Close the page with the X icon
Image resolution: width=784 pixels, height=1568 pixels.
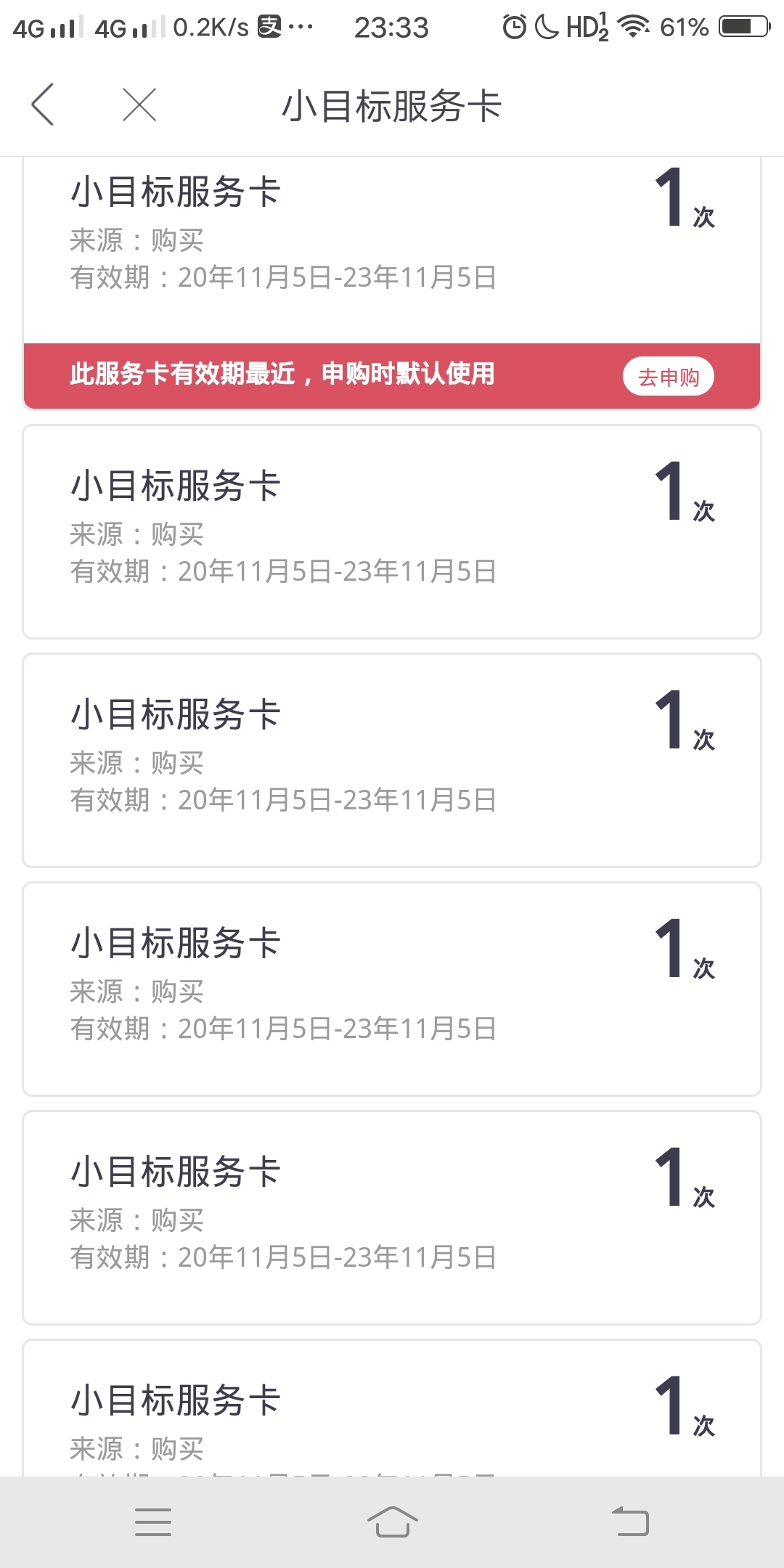click(x=139, y=105)
